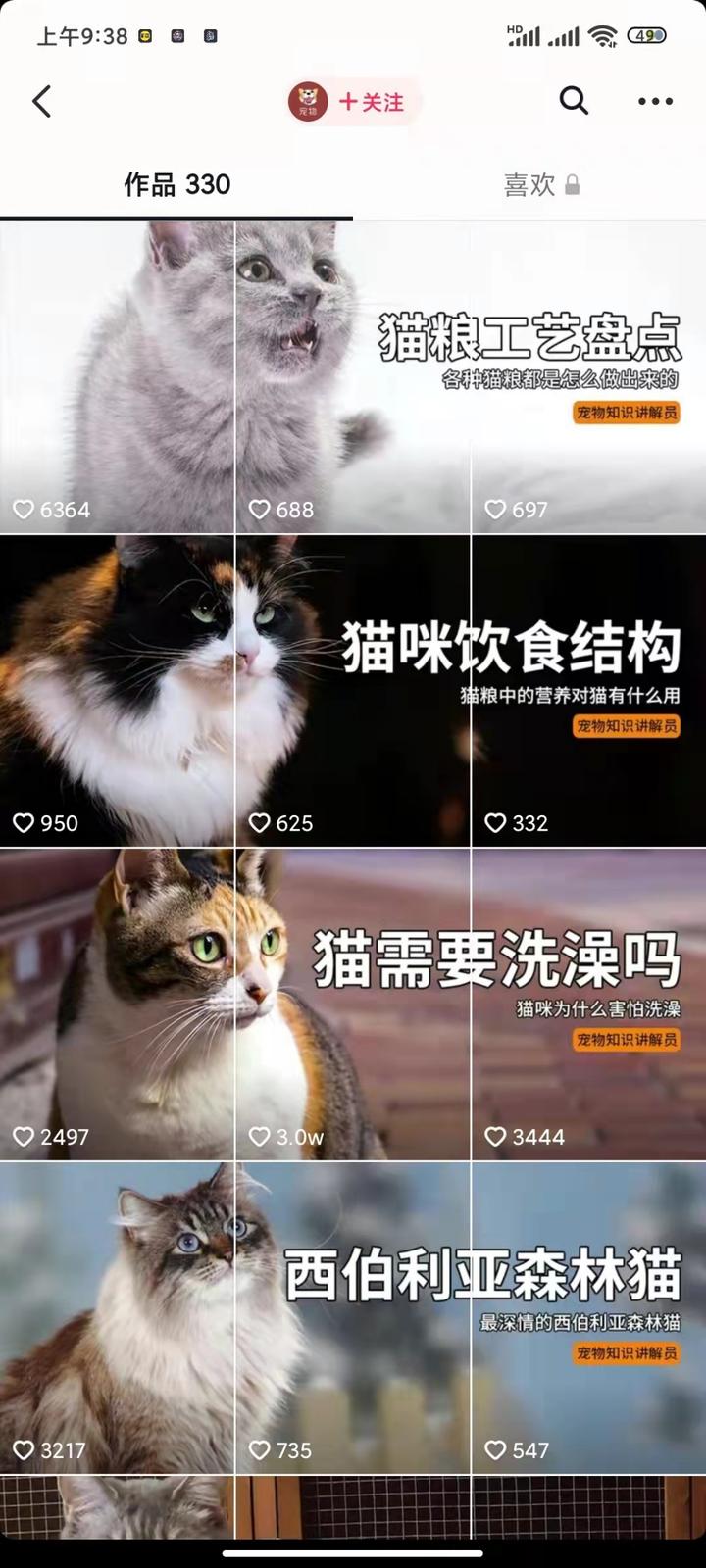Open the video with 2497 likes

point(117,1004)
